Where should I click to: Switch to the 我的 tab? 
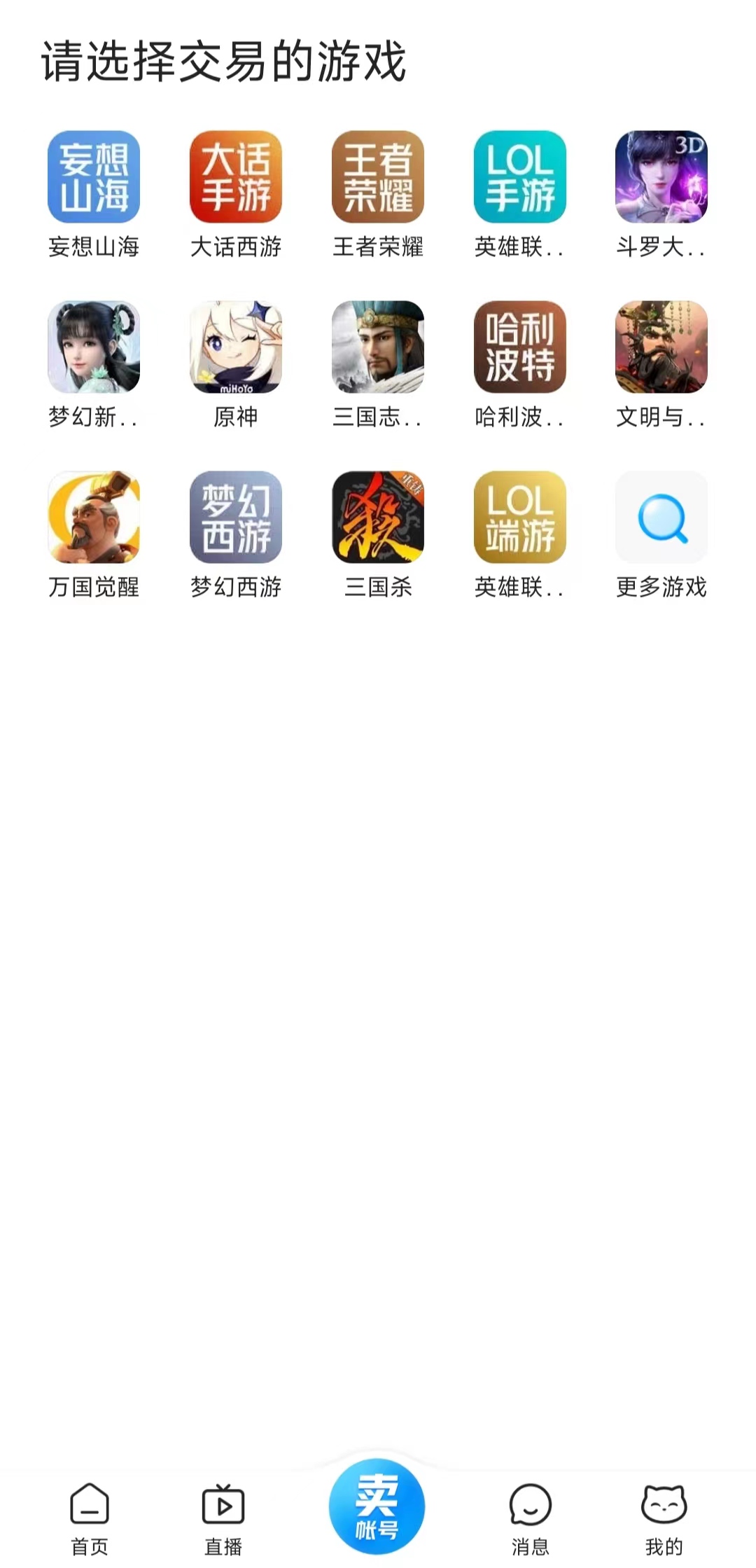coord(664,1516)
